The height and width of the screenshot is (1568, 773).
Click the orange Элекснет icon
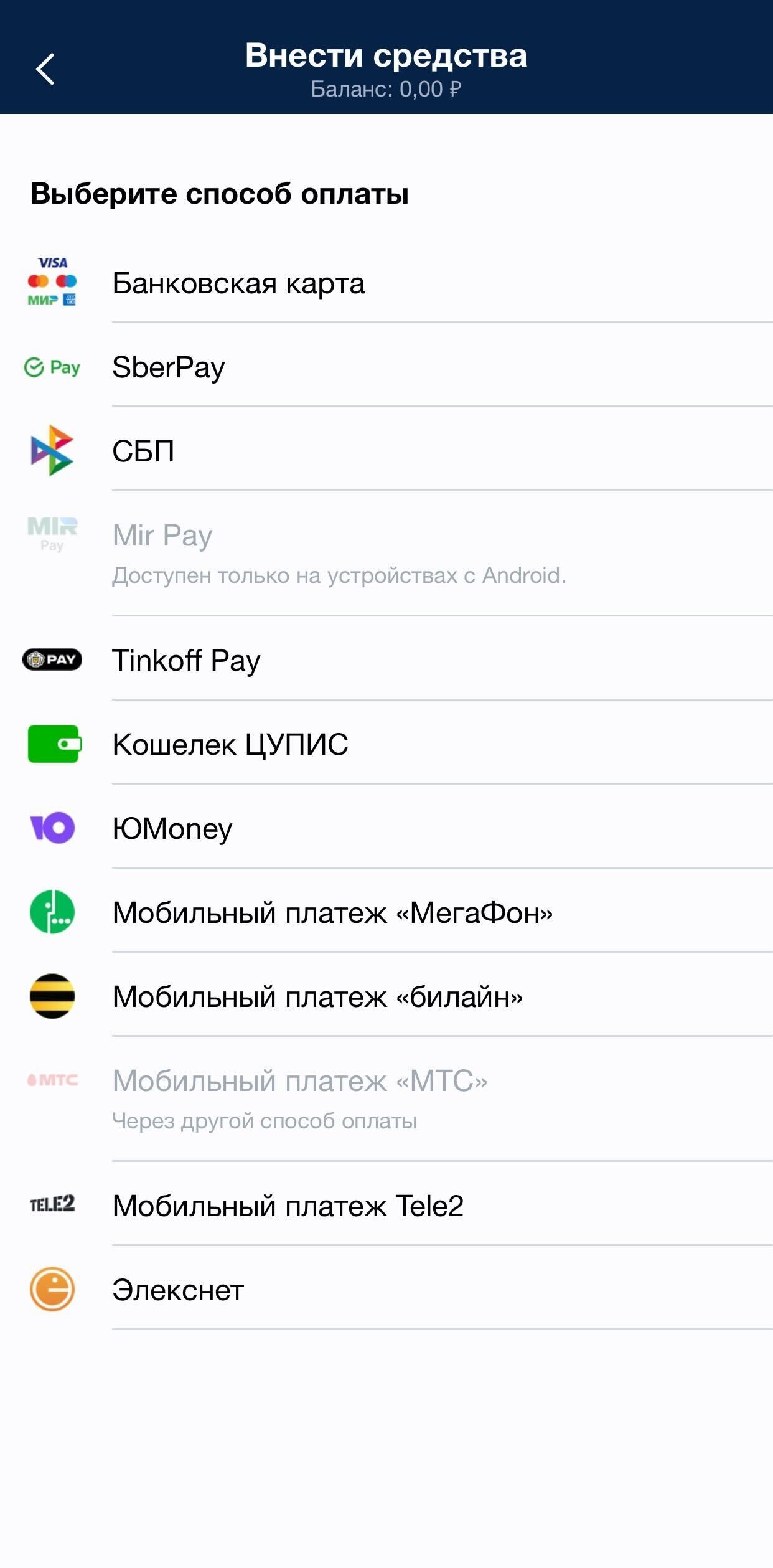[x=52, y=1288]
